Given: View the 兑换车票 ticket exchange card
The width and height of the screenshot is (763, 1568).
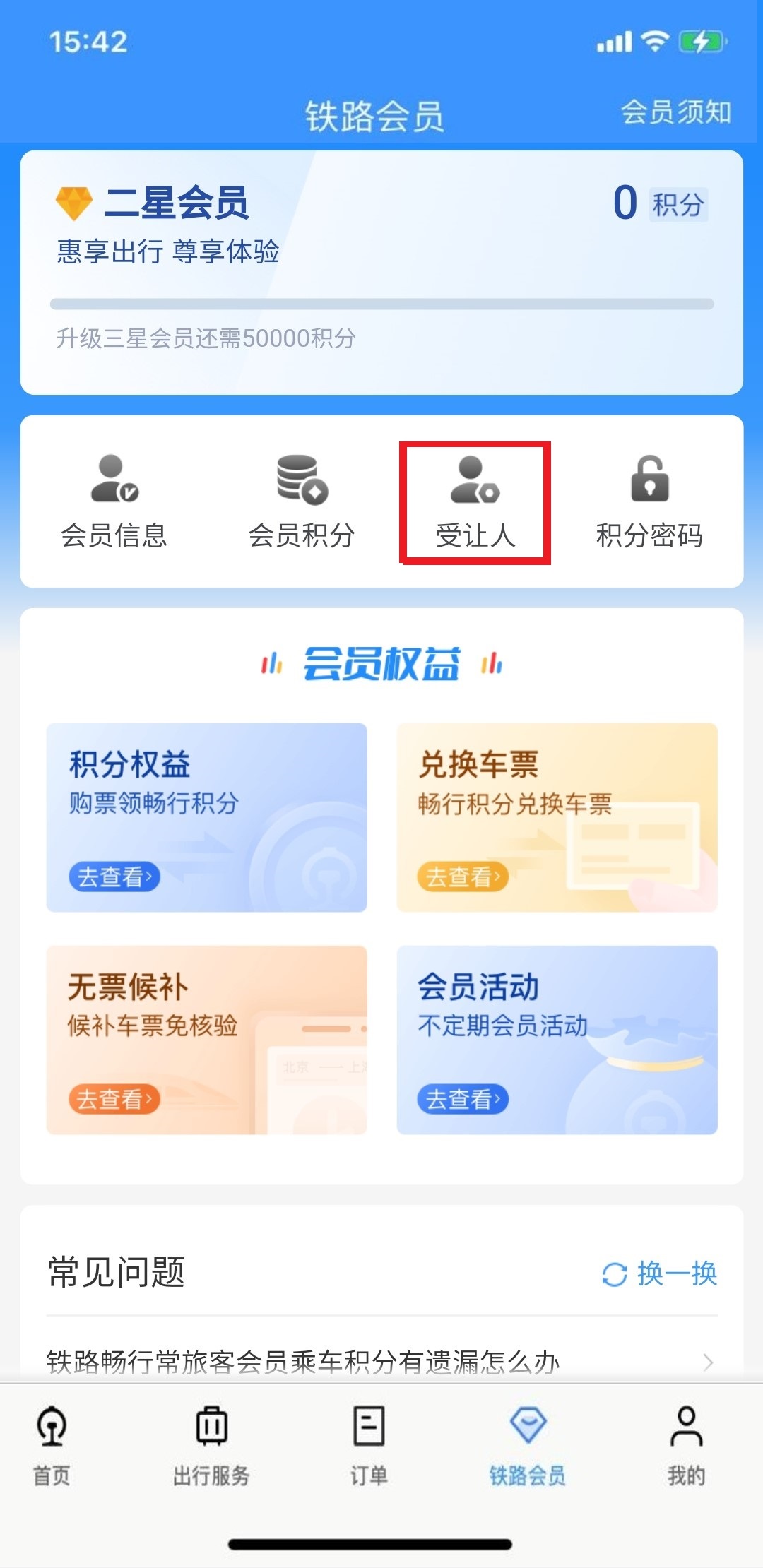Looking at the screenshot, I should (x=557, y=817).
